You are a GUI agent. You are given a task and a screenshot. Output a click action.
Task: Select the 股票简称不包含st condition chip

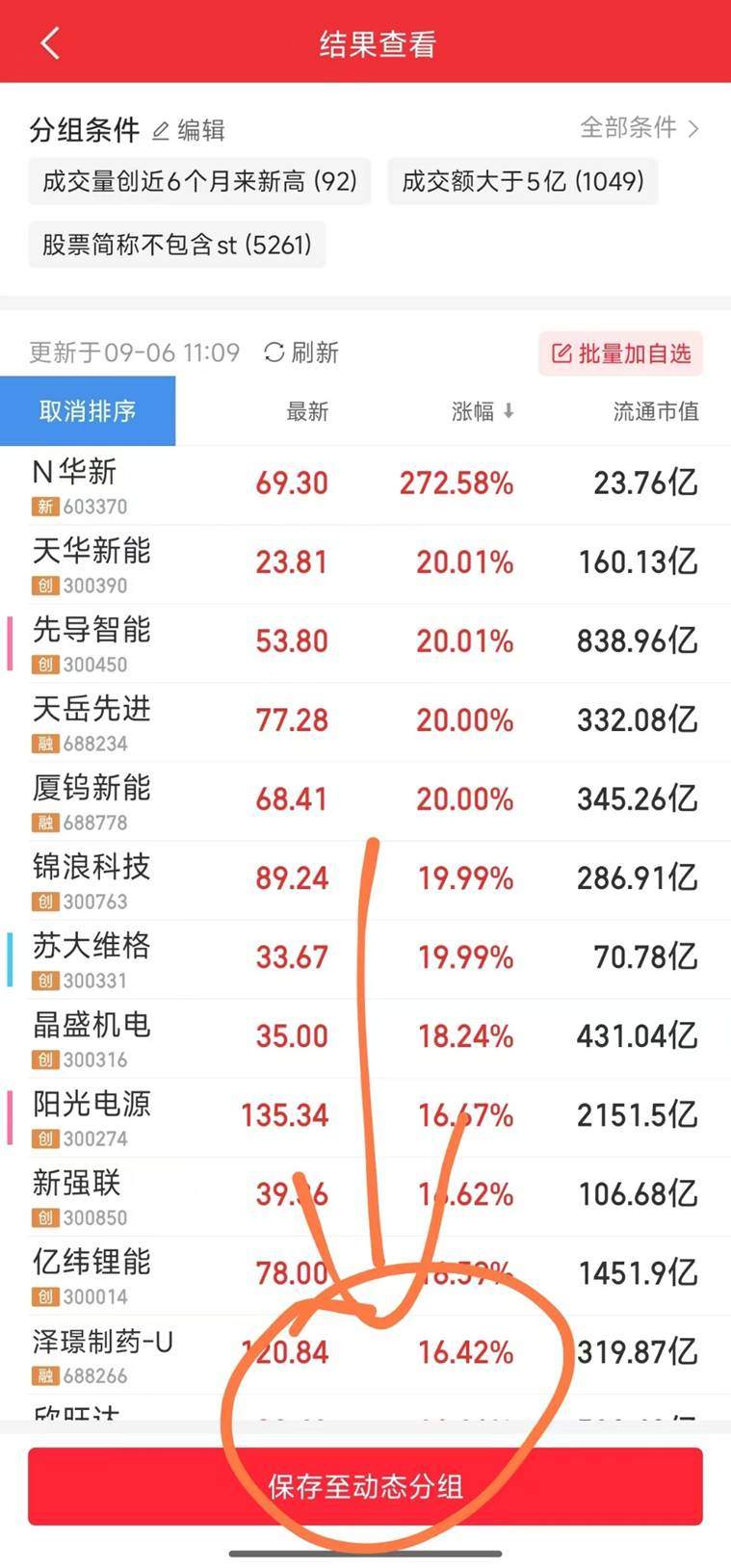[x=177, y=245]
